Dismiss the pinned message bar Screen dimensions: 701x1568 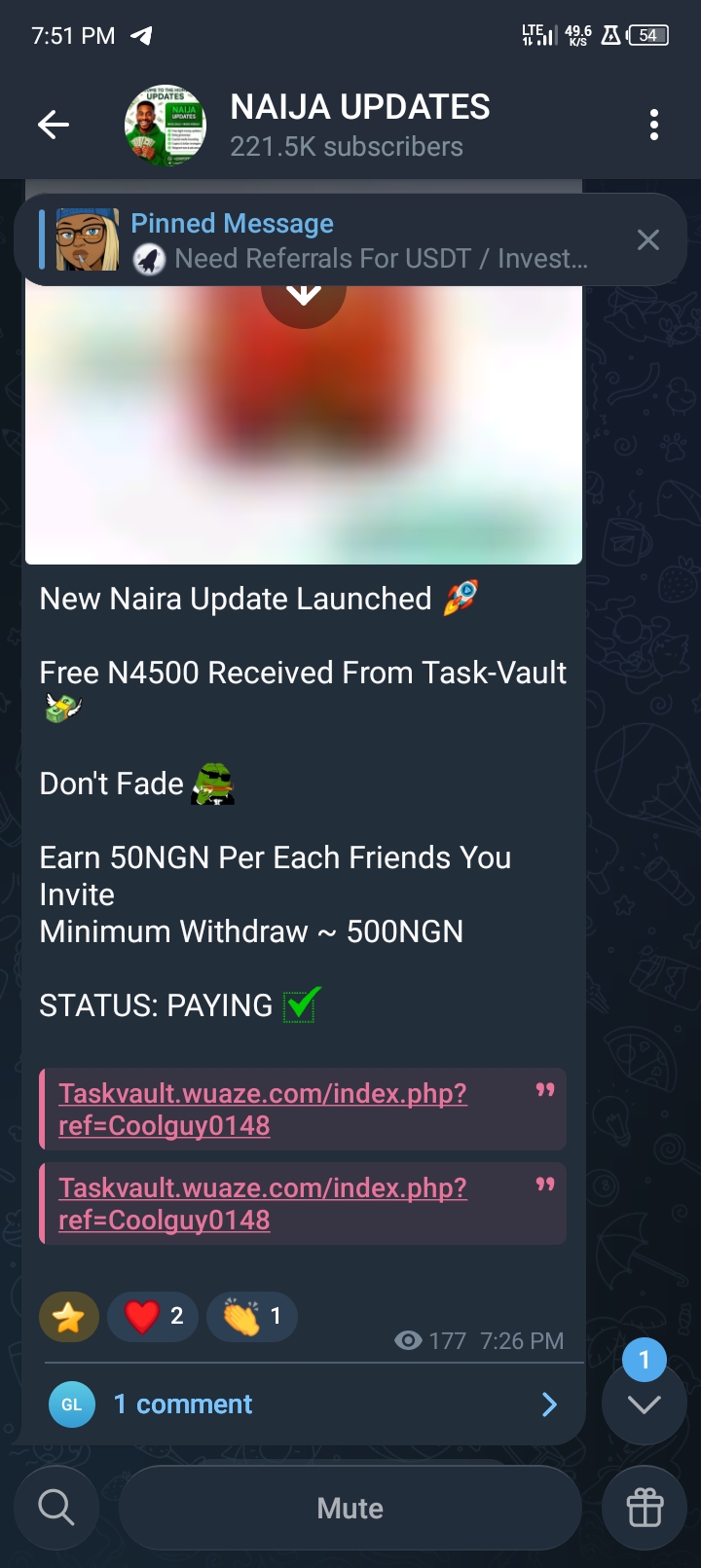pos(648,240)
